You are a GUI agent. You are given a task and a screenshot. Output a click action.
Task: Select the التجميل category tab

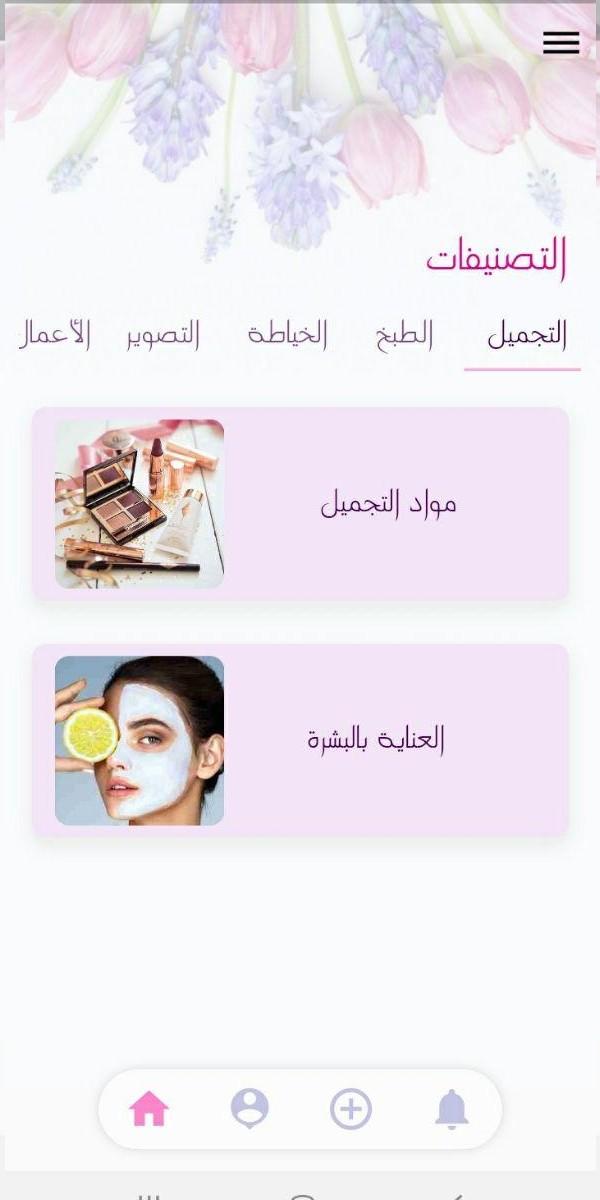(526, 335)
